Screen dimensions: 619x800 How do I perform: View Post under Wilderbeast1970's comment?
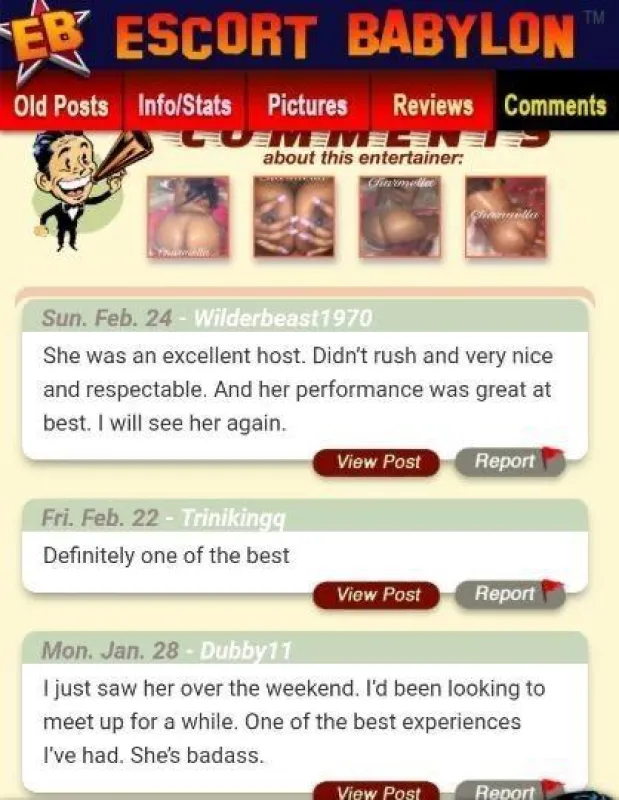click(x=377, y=462)
